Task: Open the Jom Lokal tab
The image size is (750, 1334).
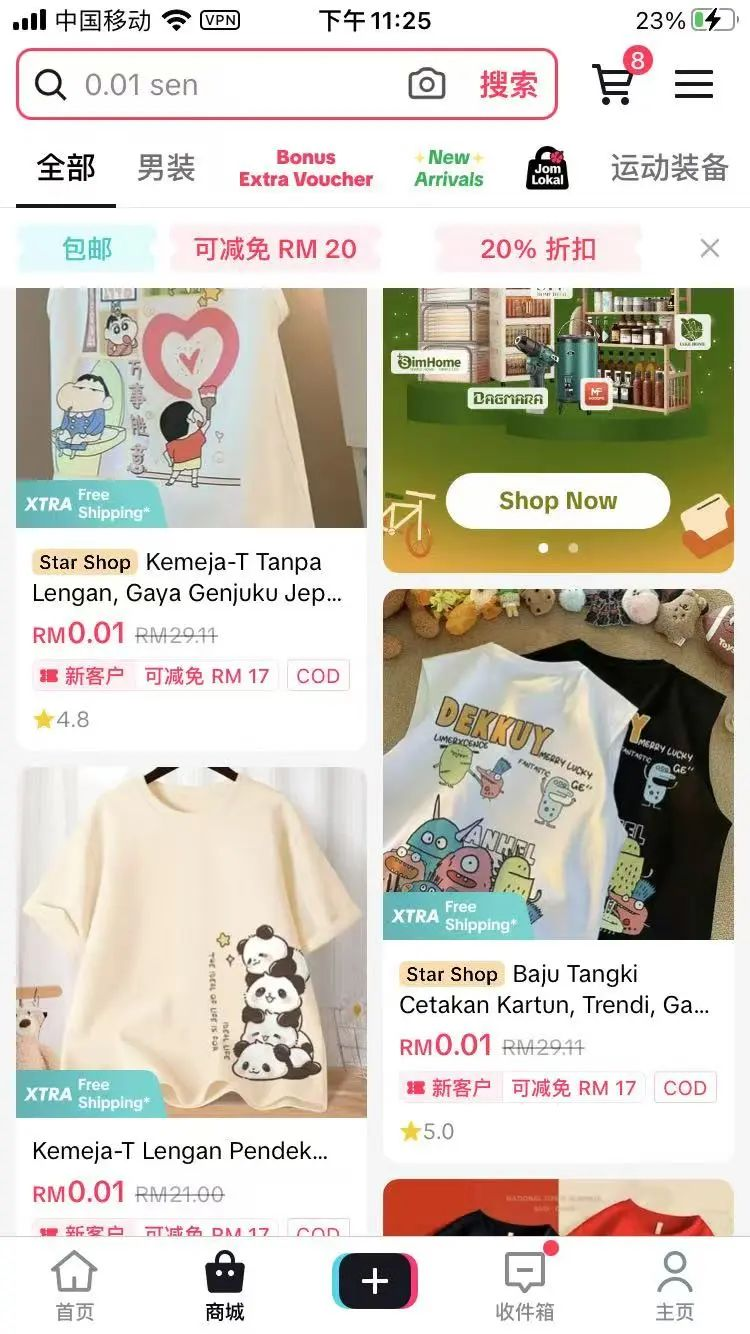Action: [x=547, y=169]
